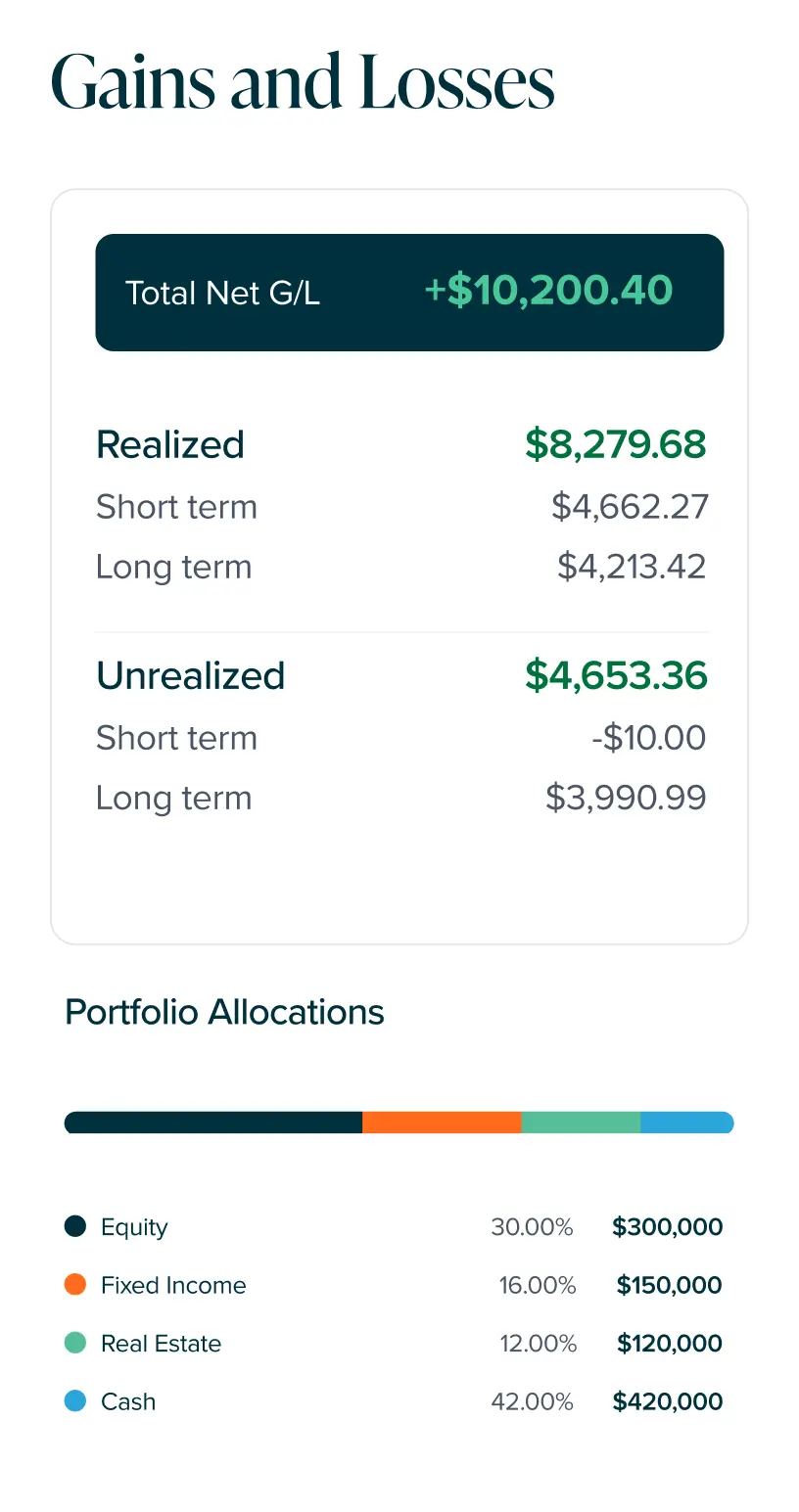This screenshot has width=799, height=1512.
Task: Click the Cash segment of the allocation bar
Action: [x=685, y=1123]
